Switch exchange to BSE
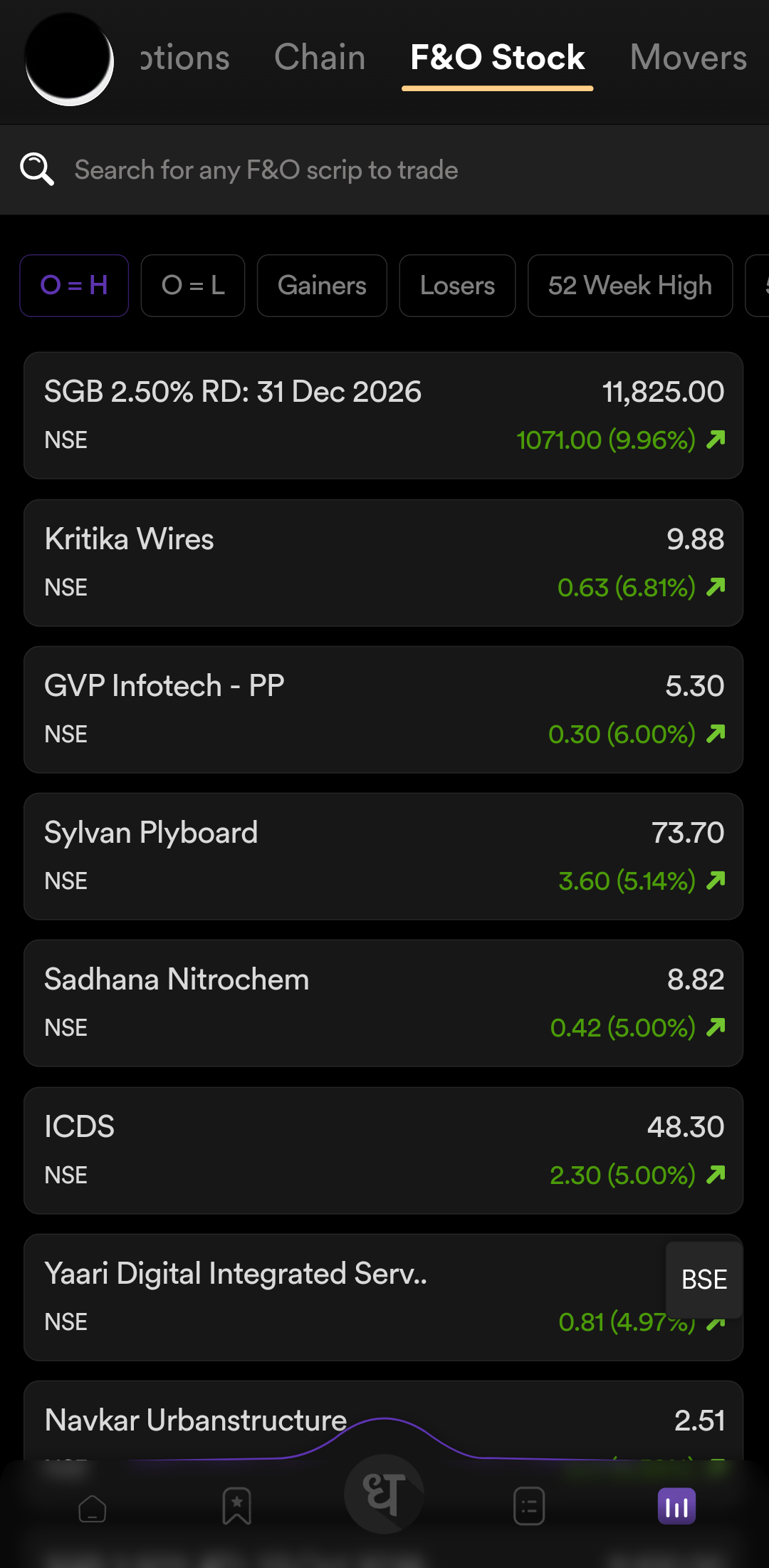The image size is (769, 1568). pos(704,1279)
